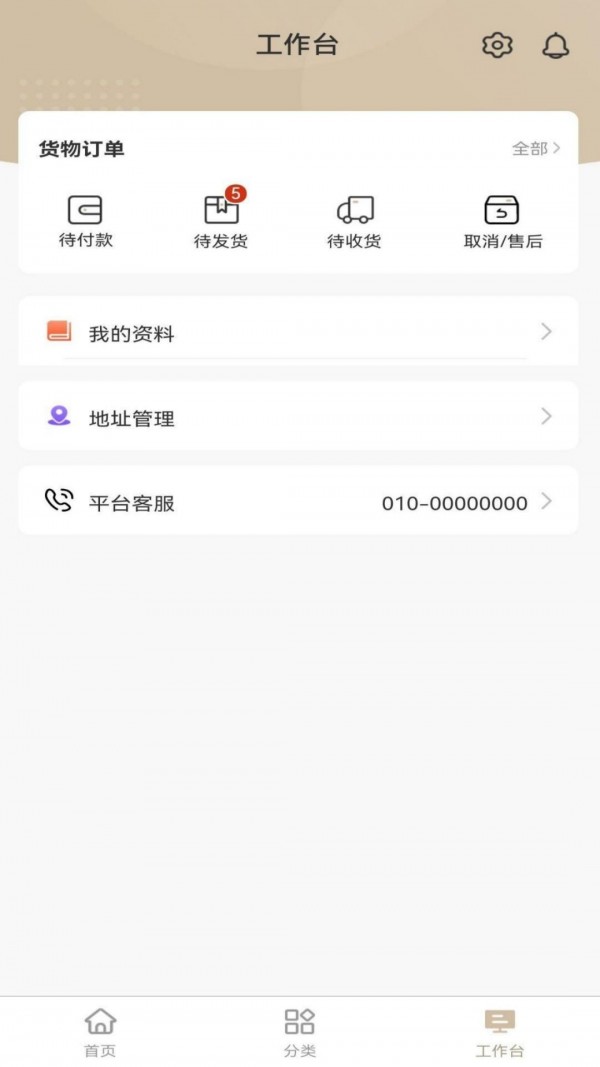The image size is (600, 1067).
Task: Open 取消/售后 cancelled and after-sales orders
Action: point(502,222)
